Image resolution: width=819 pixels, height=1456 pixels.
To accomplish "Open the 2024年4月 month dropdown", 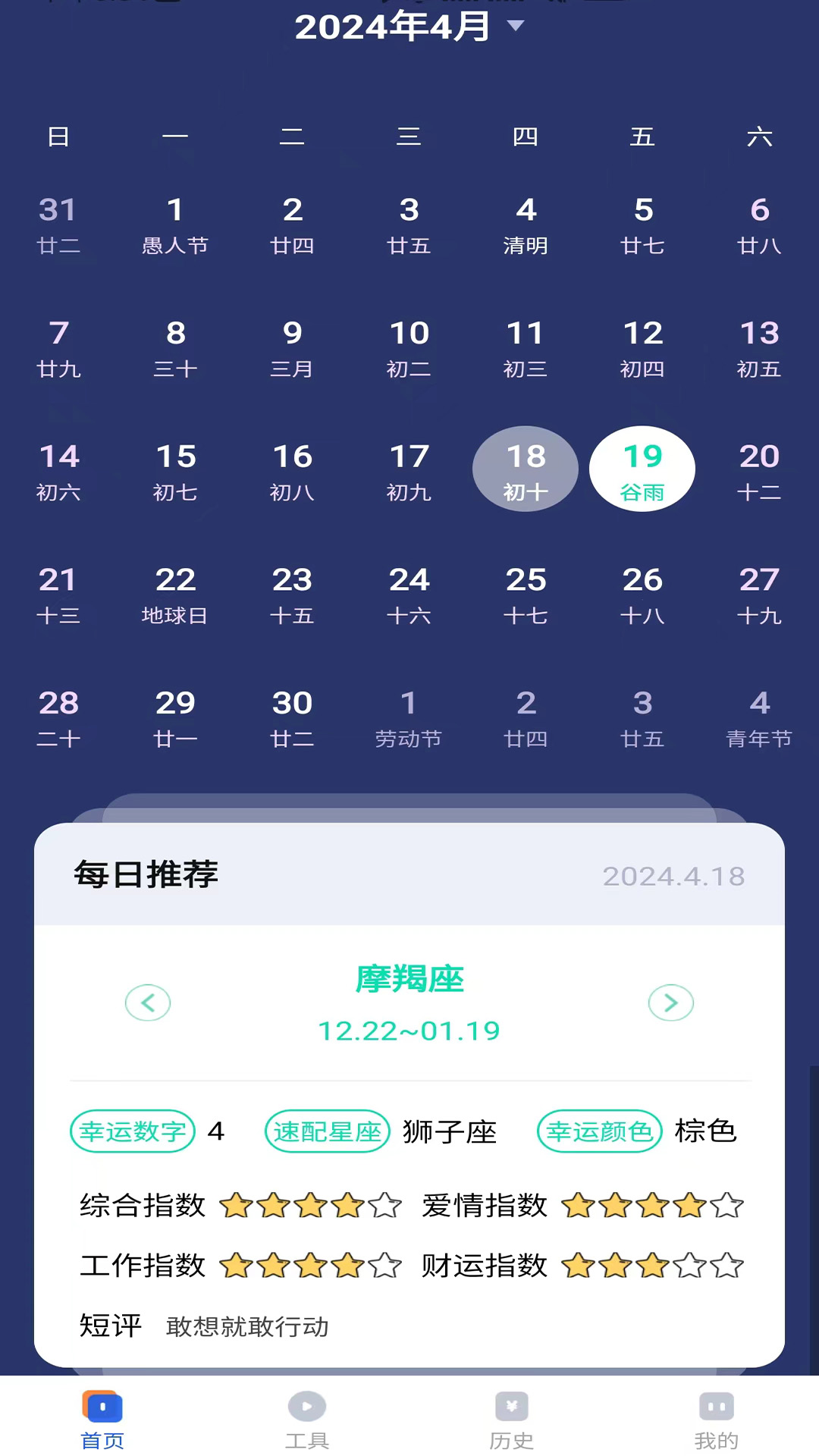I will tap(409, 27).
